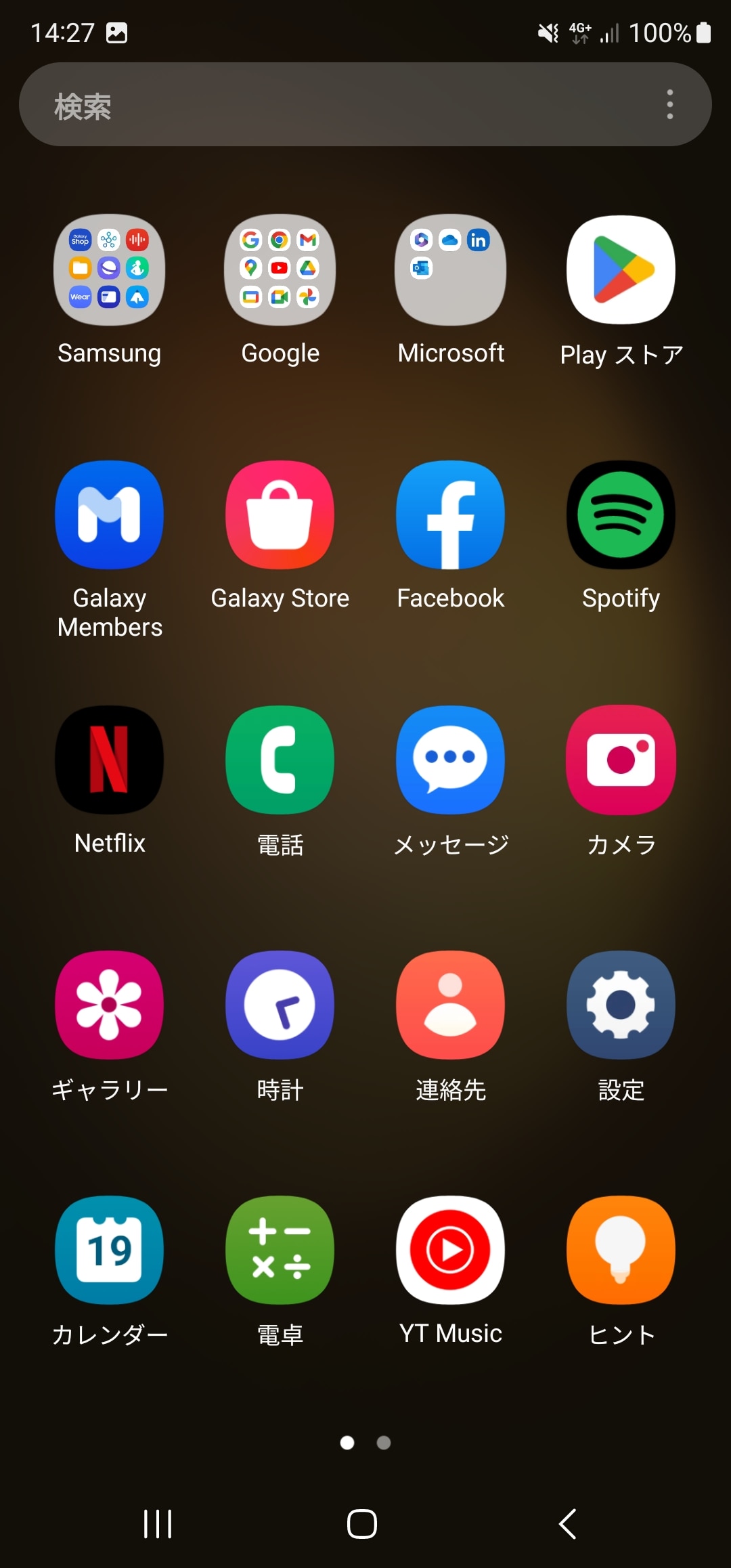Open the カレンダー calendar app
The width and height of the screenshot is (731, 1568).
point(110,1250)
